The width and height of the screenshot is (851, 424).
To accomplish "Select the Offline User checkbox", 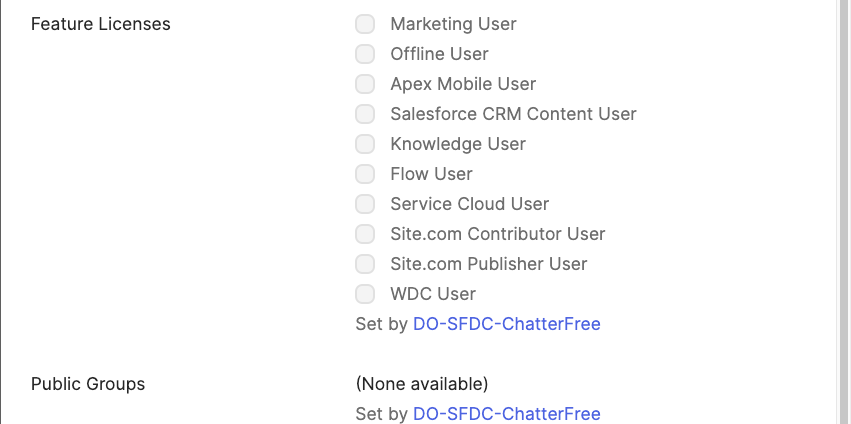I will tap(365, 54).
